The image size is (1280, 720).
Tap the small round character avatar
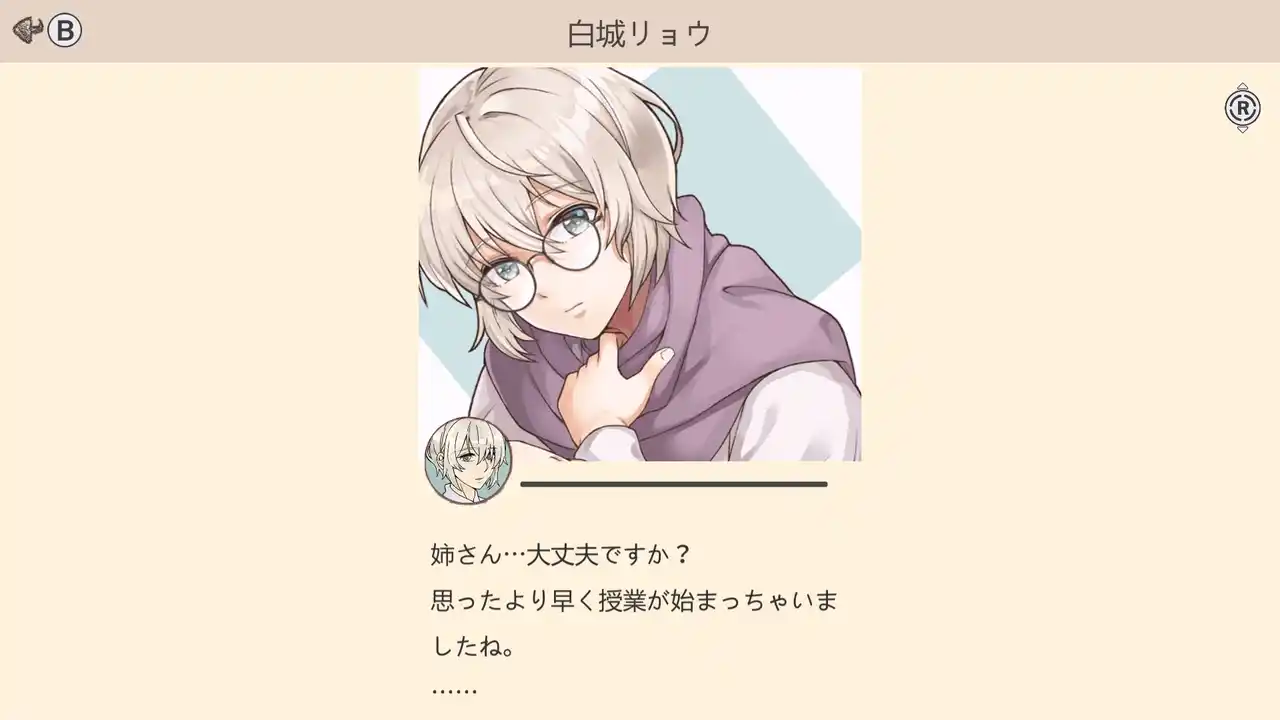[468, 461]
